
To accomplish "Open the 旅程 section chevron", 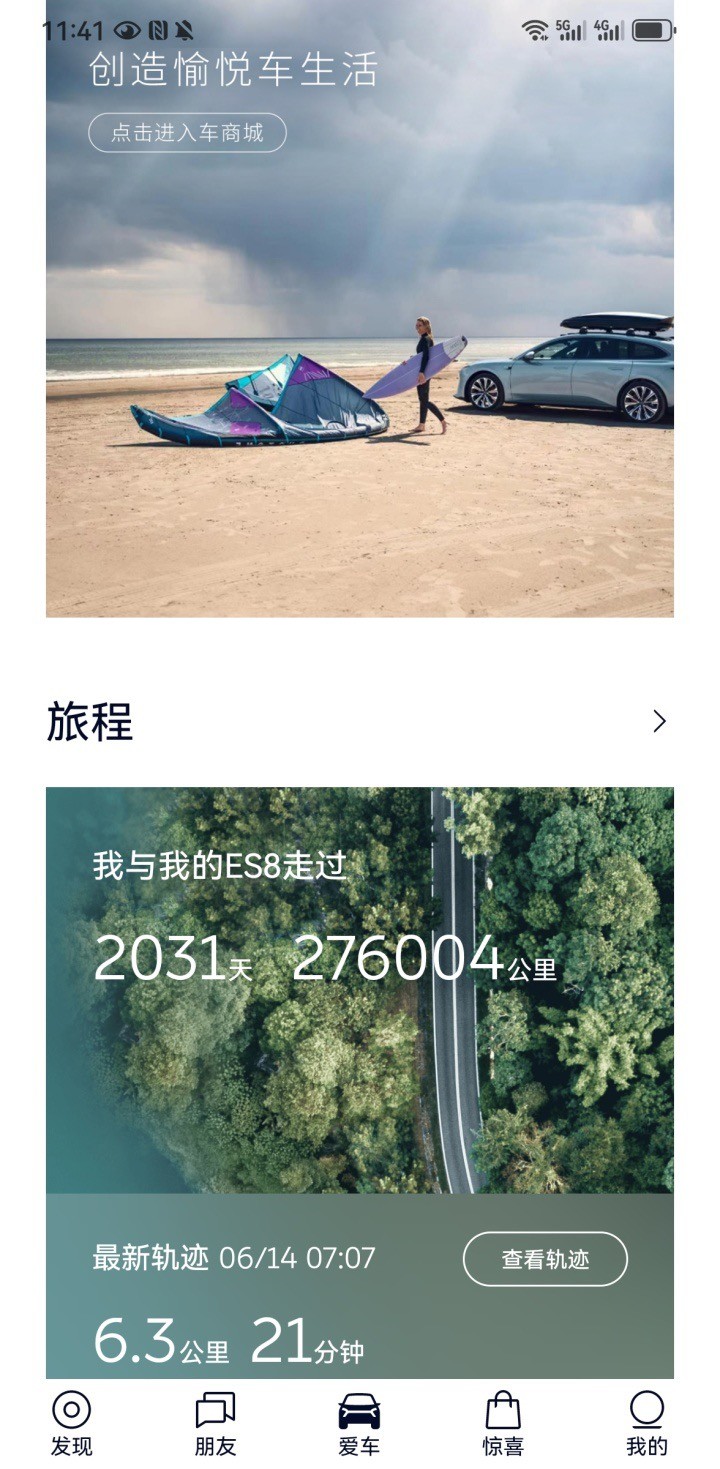I will pyautogui.click(x=659, y=721).
